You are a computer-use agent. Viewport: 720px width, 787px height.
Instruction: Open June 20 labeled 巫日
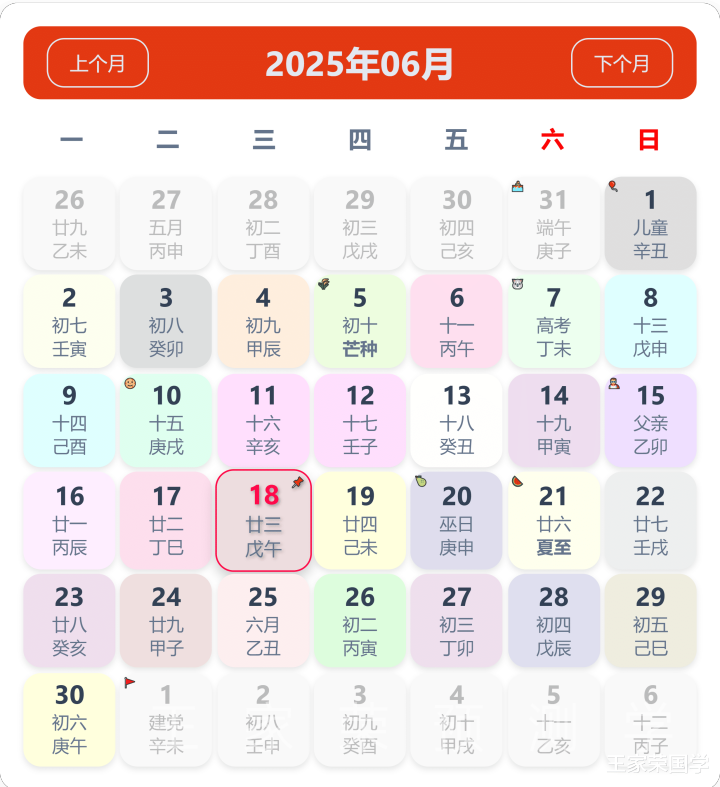pyautogui.click(x=456, y=521)
